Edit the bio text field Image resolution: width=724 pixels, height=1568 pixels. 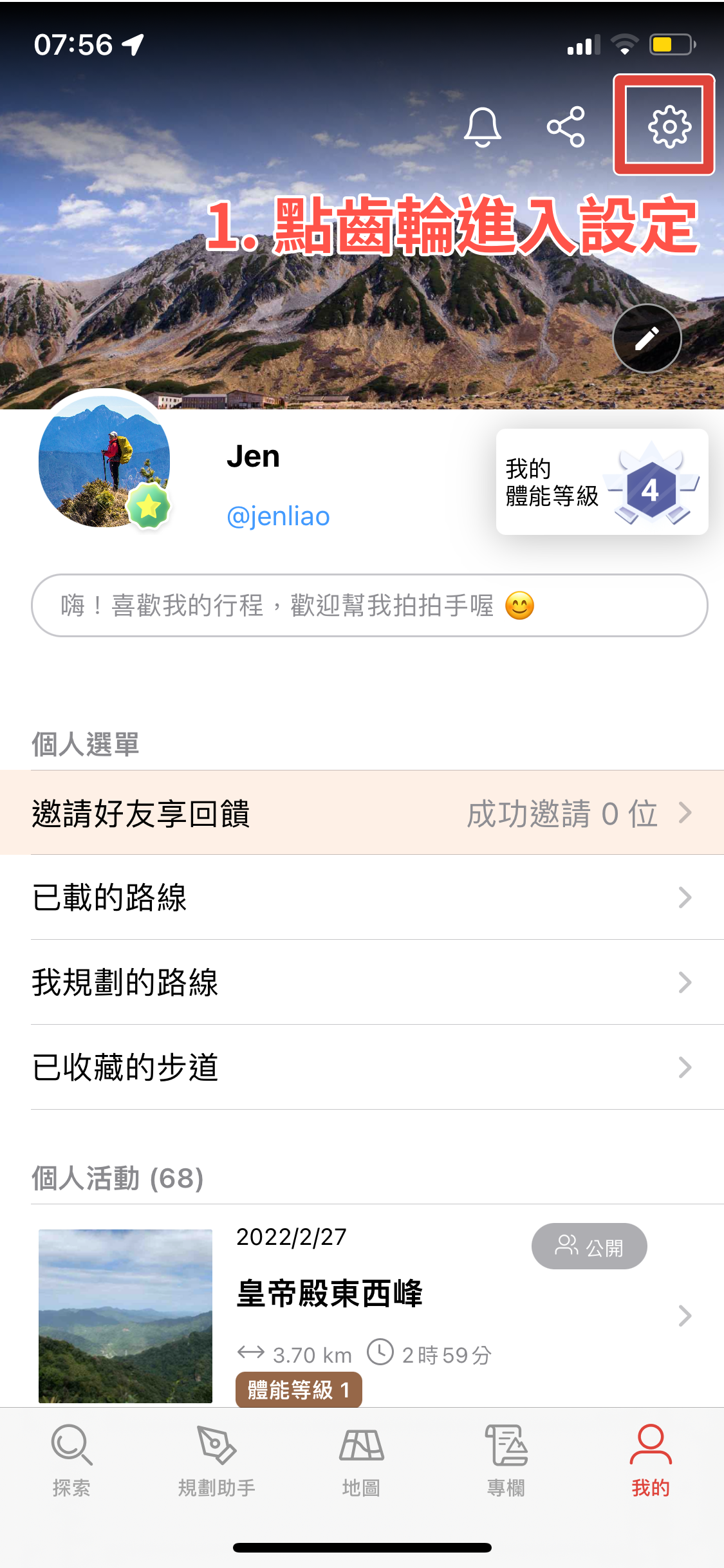(x=369, y=606)
